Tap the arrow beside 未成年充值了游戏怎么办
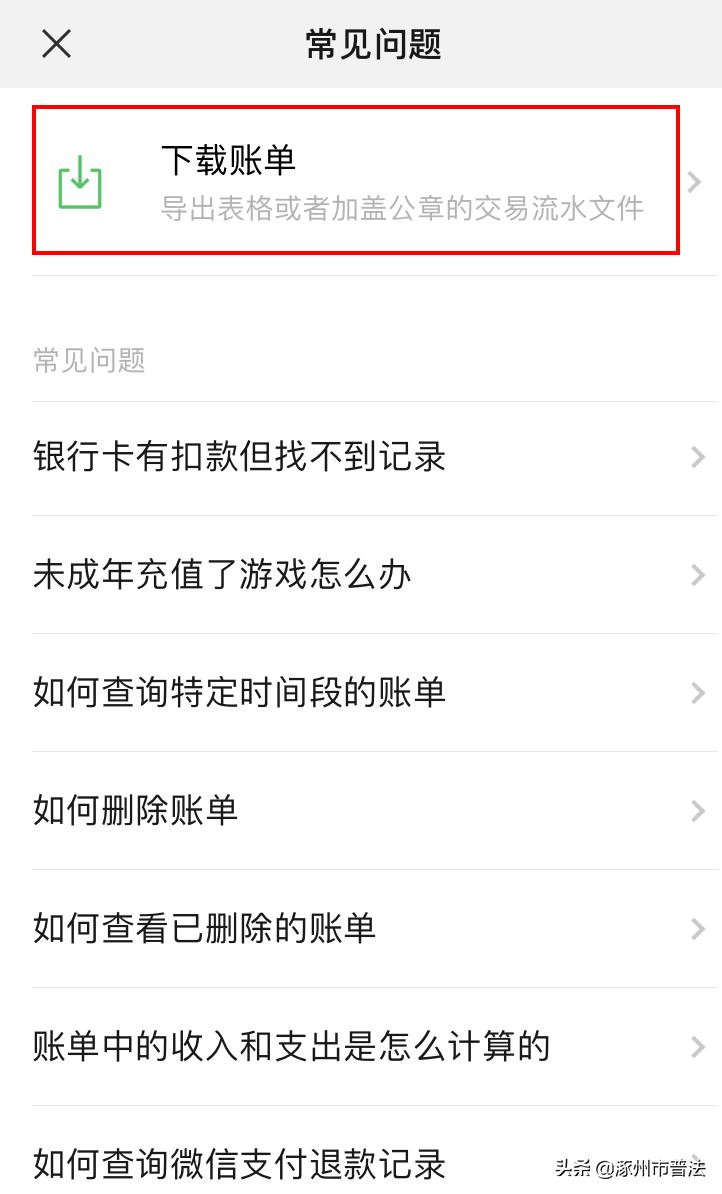The height and width of the screenshot is (1194, 722). 696,574
